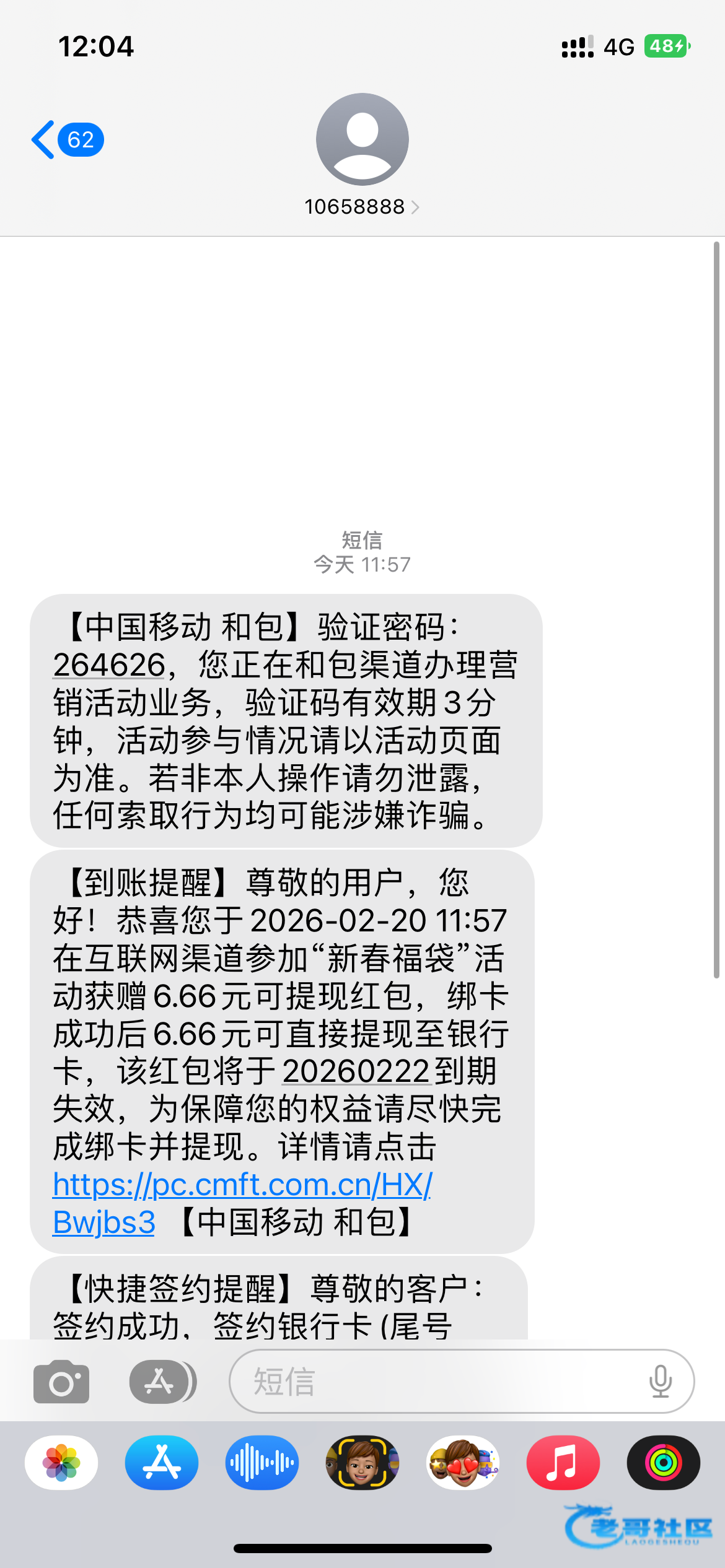Open the pc.cmft.com.cn link
Viewport: 725px width, 1568px height.
coord(242,1185)
